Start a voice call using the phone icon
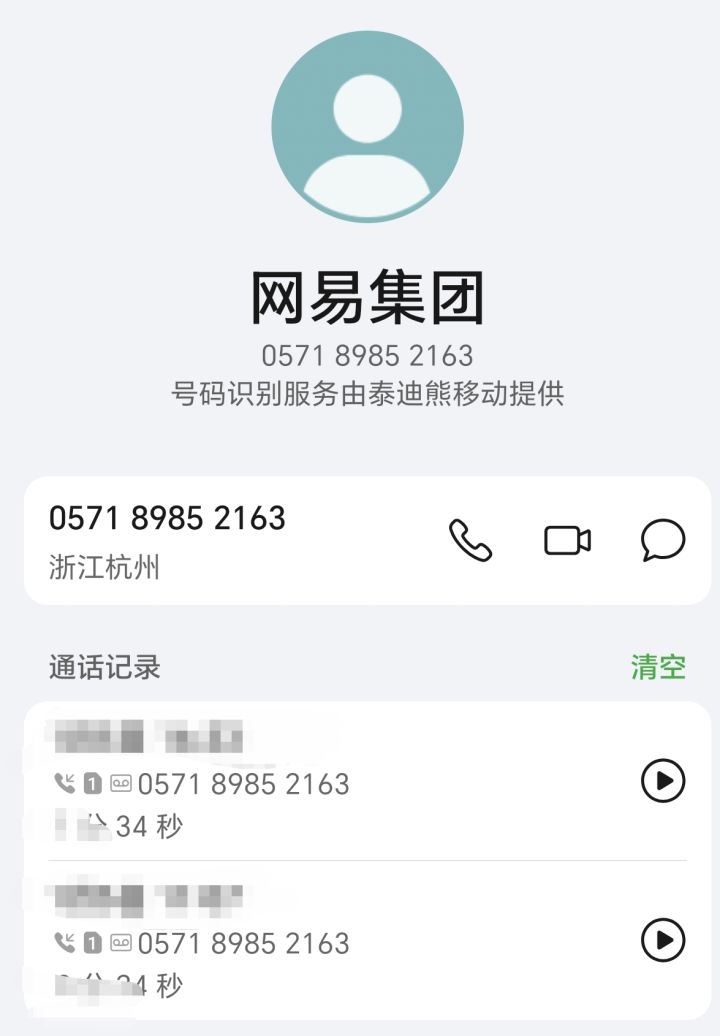The width and height of the screenshot is (720, 1036). coord(470,540)
